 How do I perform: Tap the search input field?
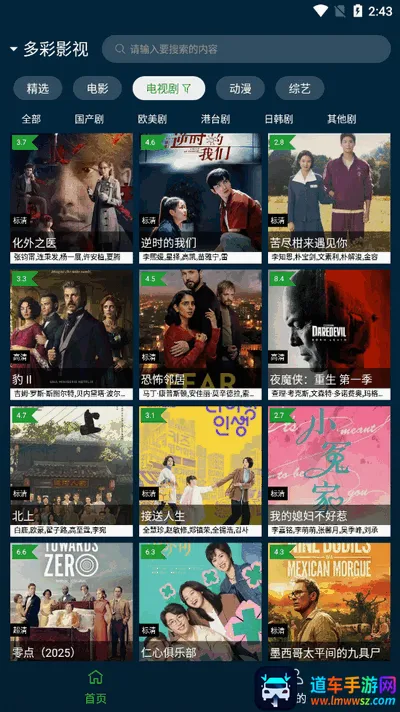click(246, 49)
